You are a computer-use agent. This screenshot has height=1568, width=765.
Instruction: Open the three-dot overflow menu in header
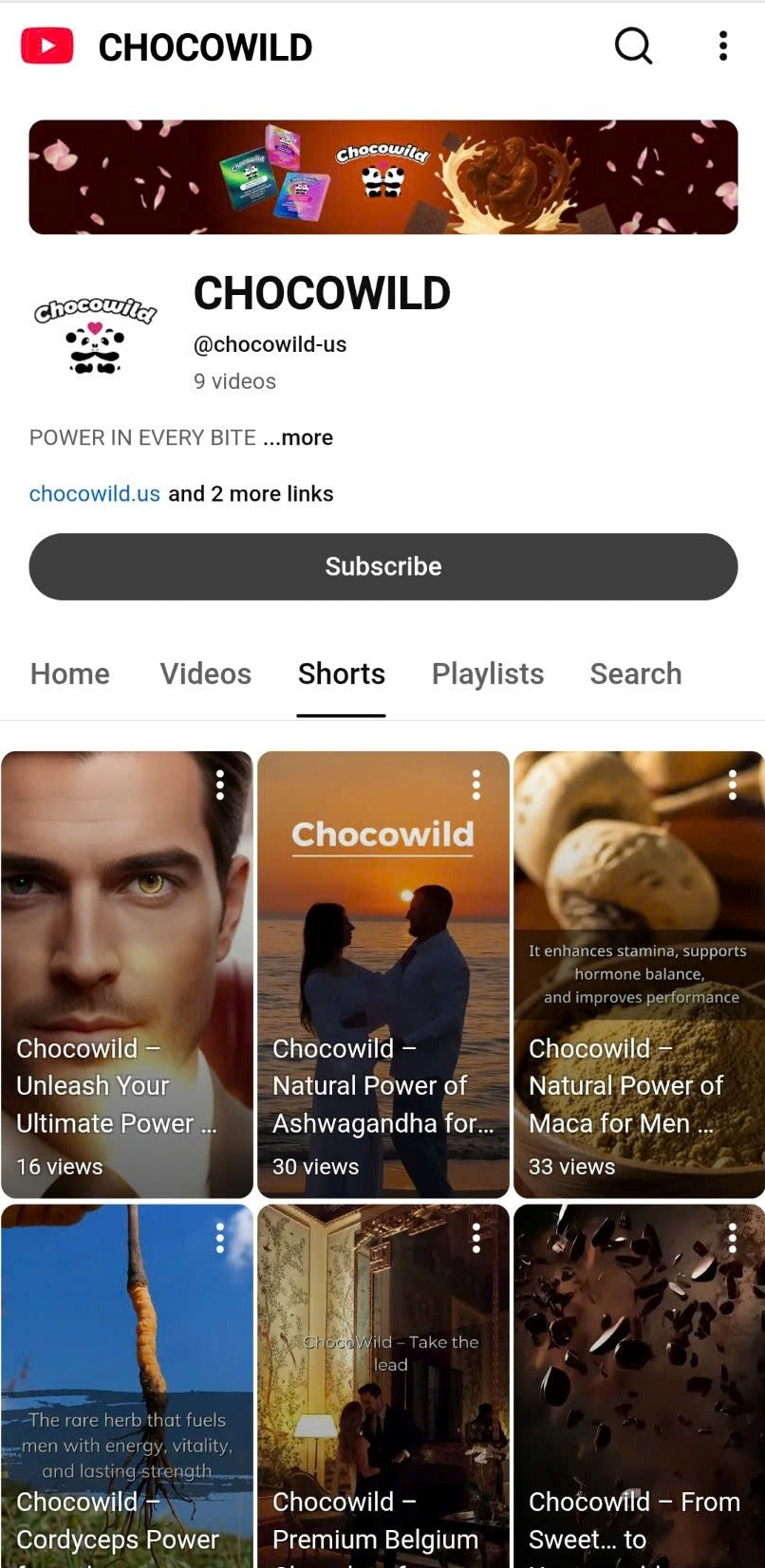724,45
